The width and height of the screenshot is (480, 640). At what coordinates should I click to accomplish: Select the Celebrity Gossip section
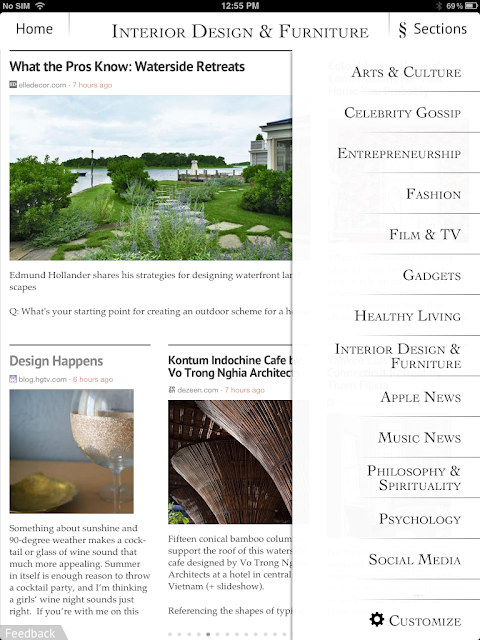pyautogui.click(x=402, y=113)
